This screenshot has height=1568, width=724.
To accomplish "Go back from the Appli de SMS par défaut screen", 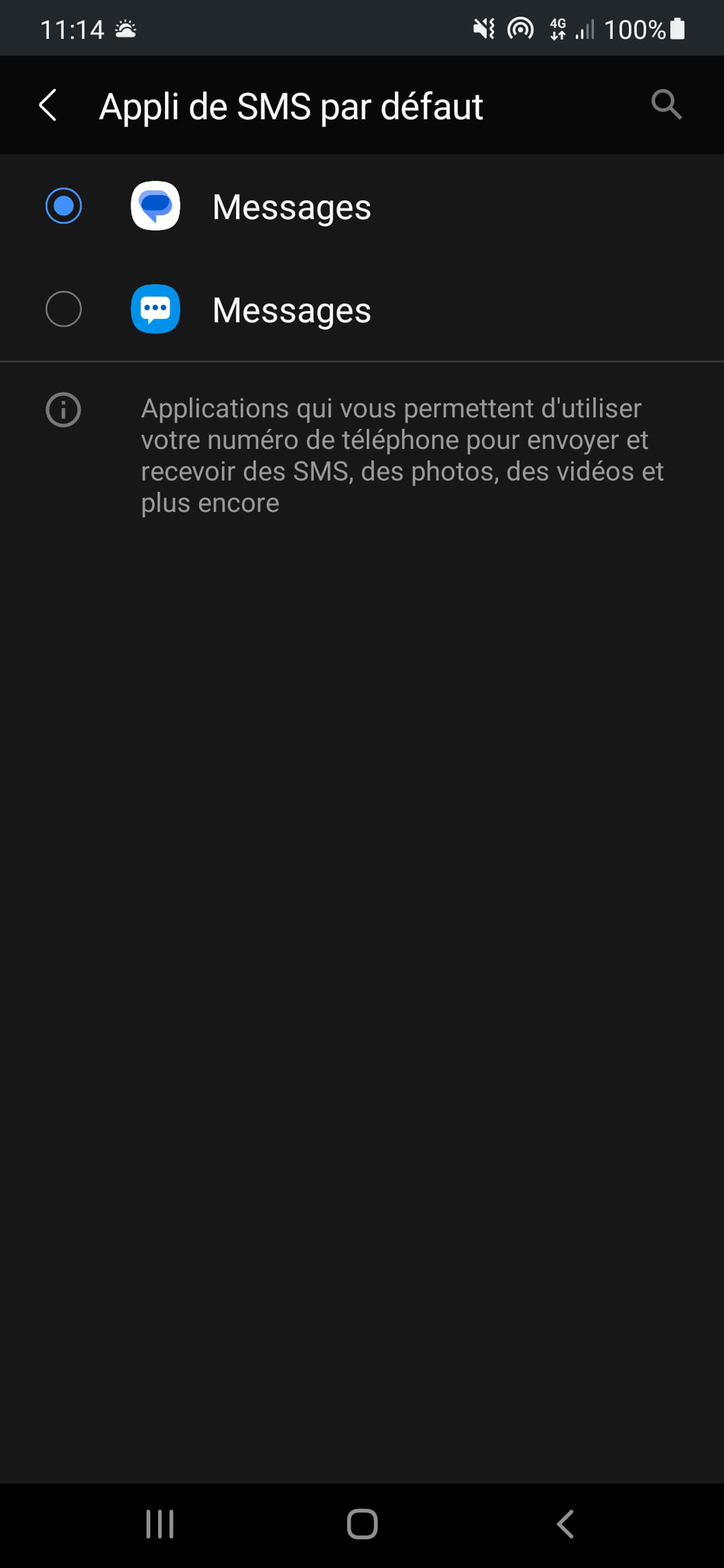I will (48, 106).
